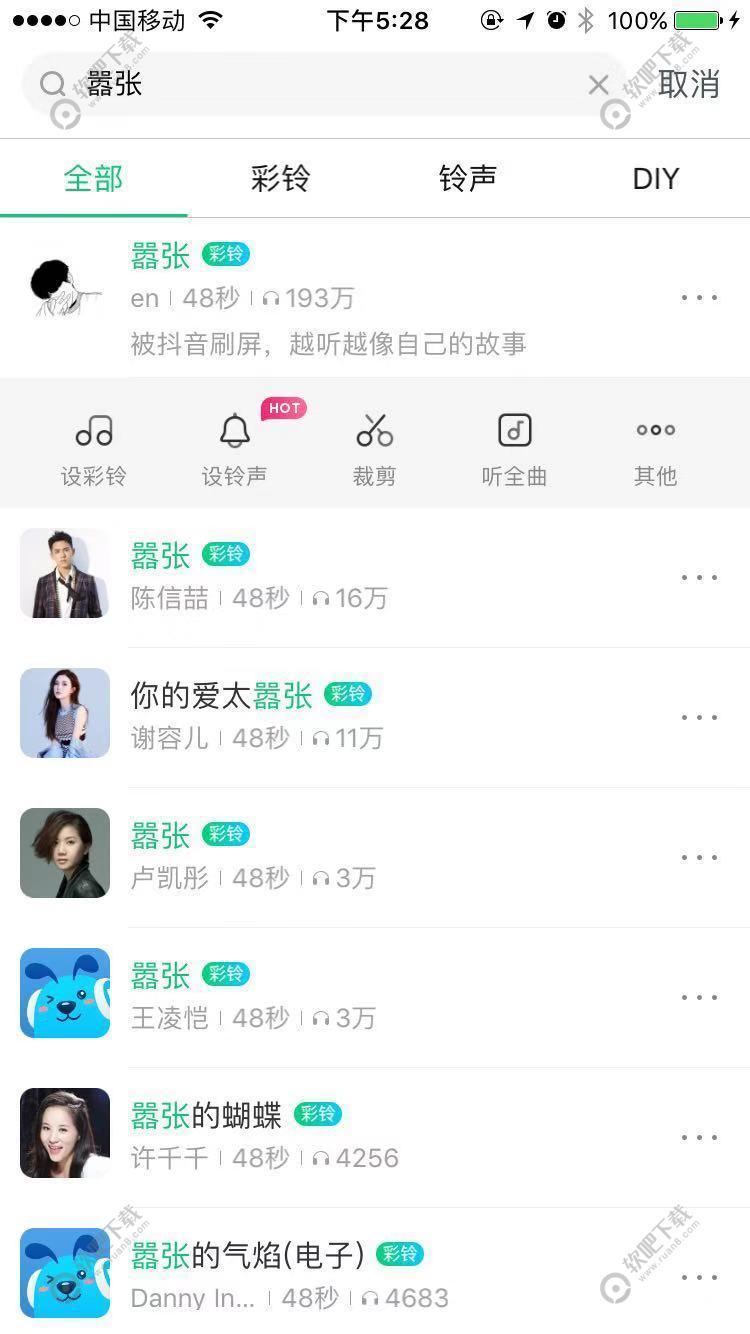Image resolution: width=750 pixels, height=1334 pixels.
Task: Switch to the 彩铃 tab
Action: (x=280, y=178)
